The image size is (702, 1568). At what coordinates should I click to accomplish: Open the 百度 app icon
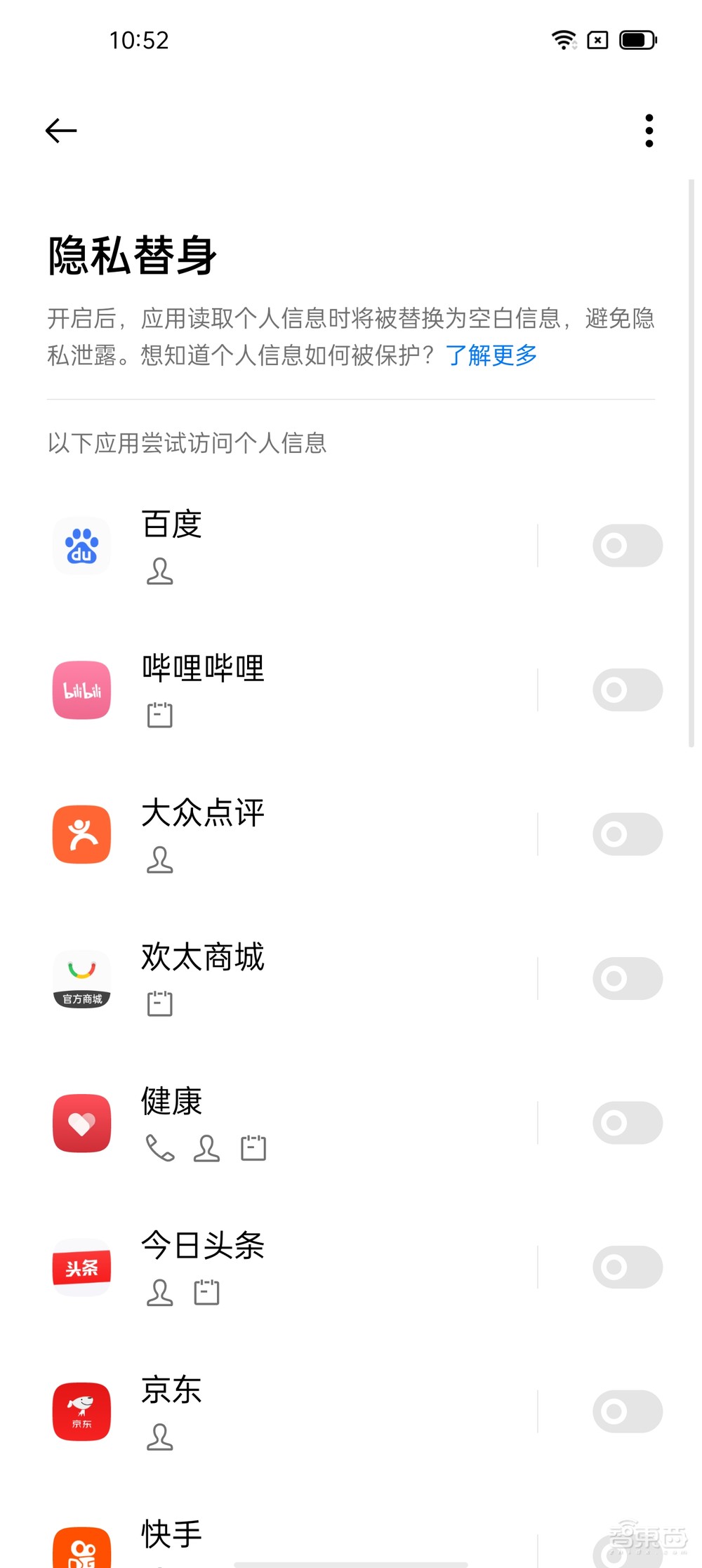(81, 546)
